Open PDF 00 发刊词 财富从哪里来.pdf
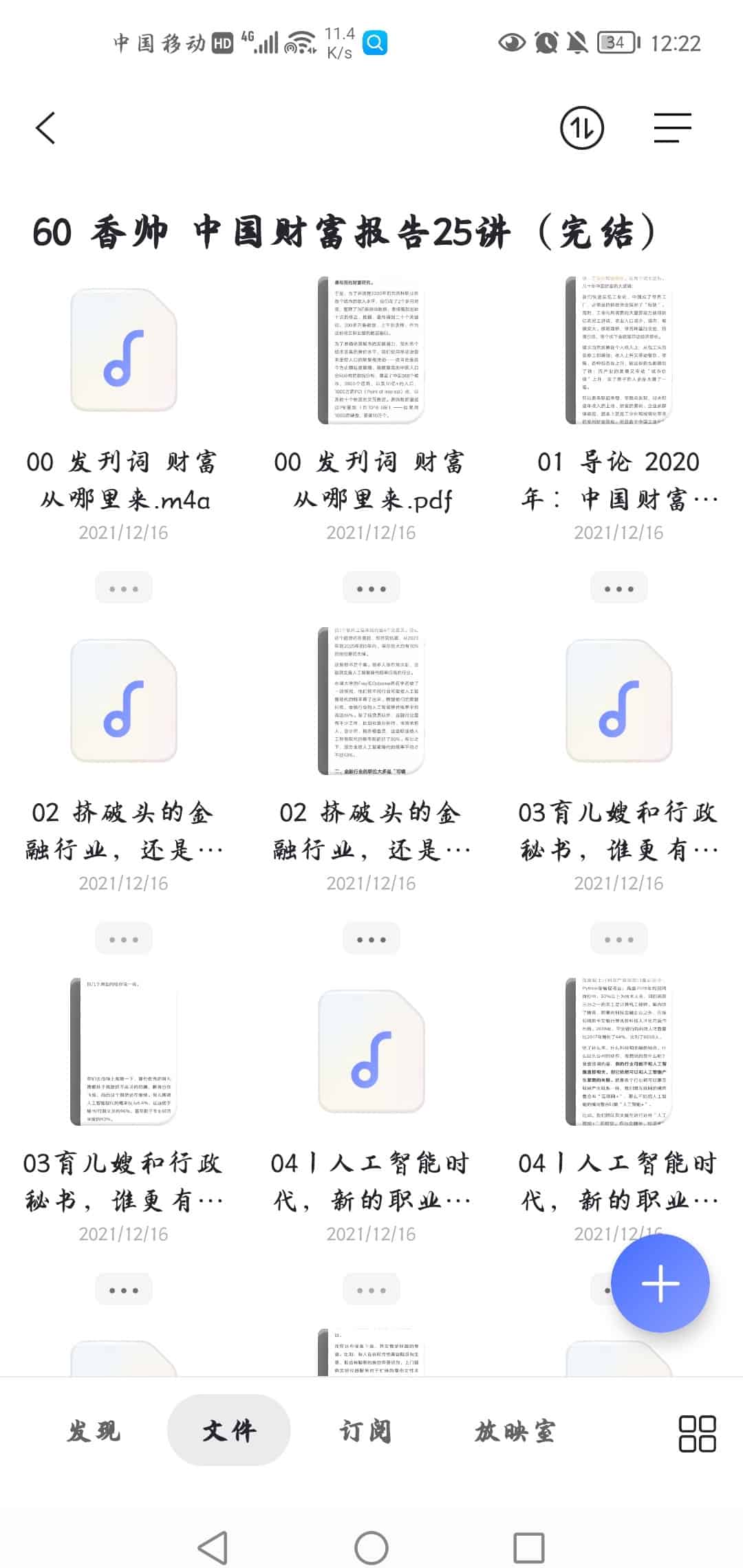The width and height of the screenshot is (743, 1568). click(x=371, y=351)
